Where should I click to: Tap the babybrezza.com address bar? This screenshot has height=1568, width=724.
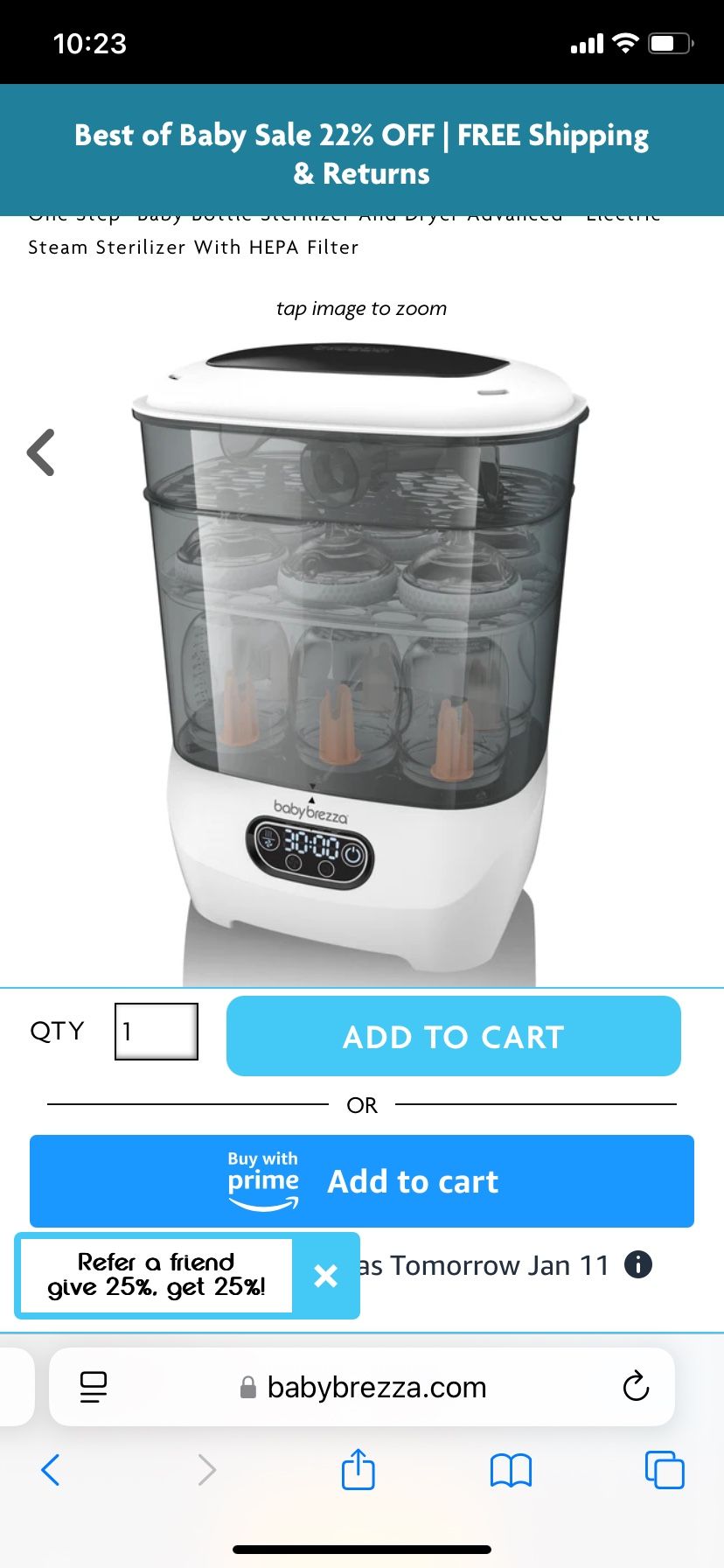(x=376, y=1387)
